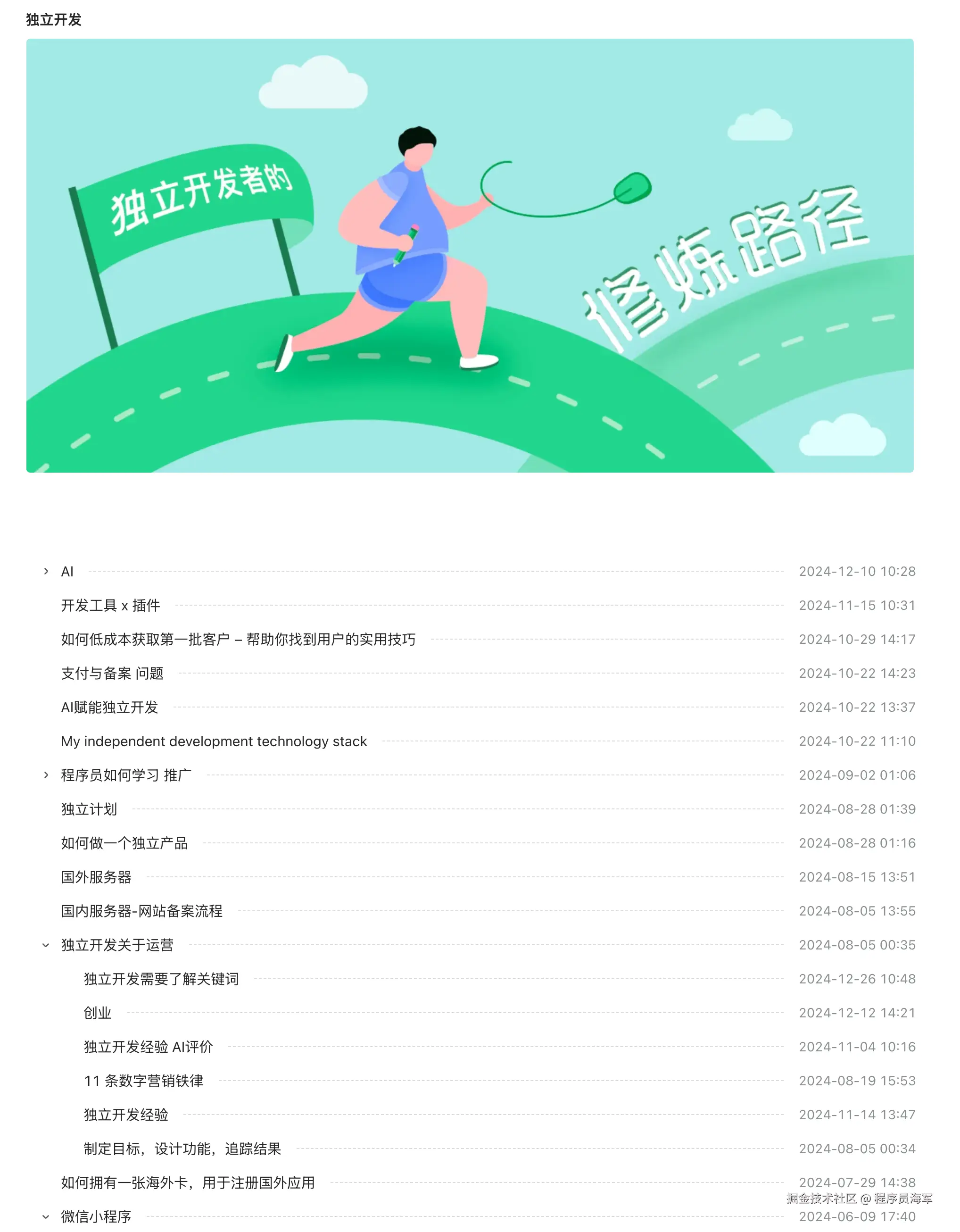Open 国内服务器-网站备案流程 document
Image resolution: width=960 pixels, height=1232 pixels.
[x=141, y=911]
